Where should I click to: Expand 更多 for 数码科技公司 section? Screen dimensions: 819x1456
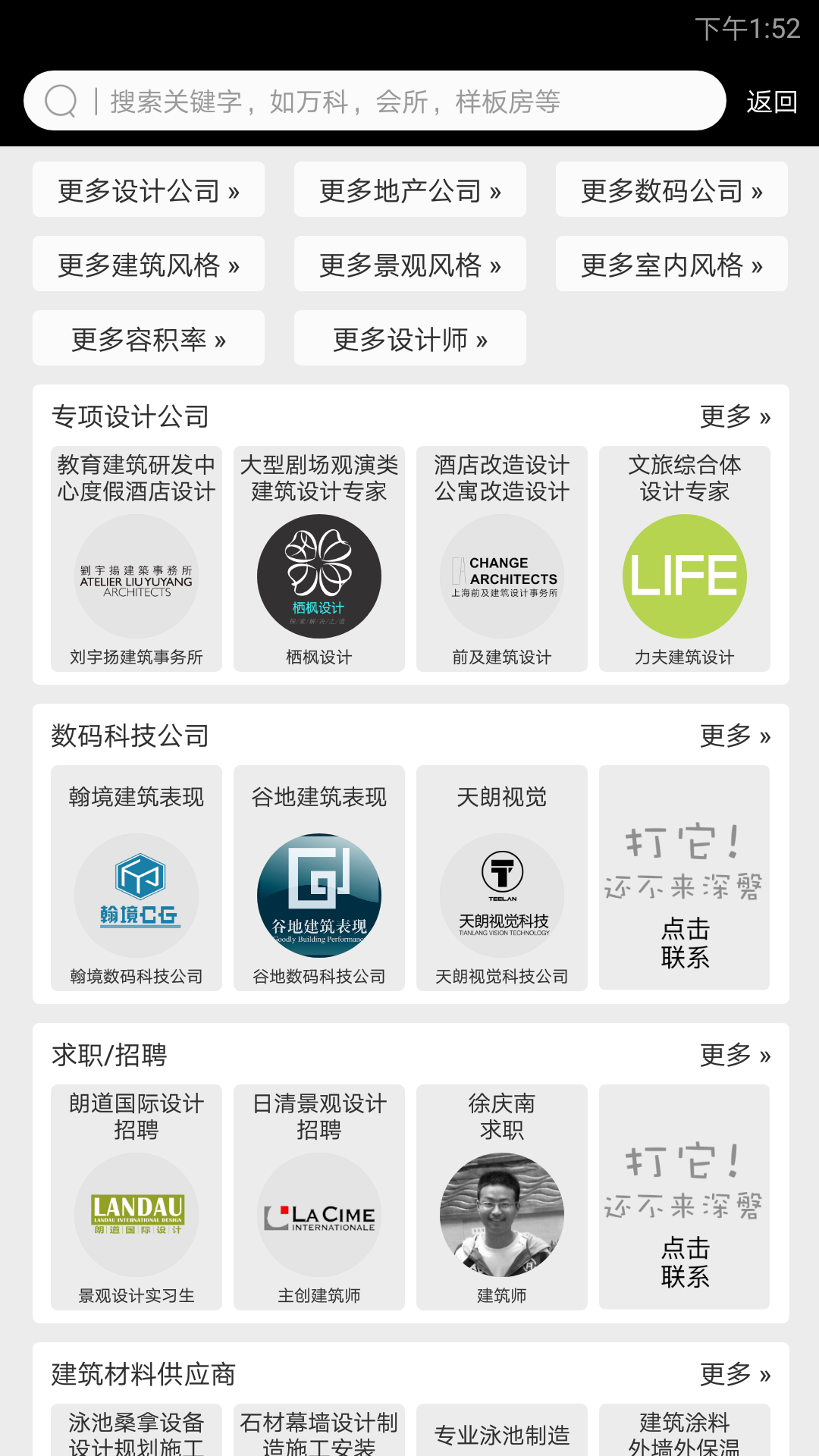click(734, 736)
